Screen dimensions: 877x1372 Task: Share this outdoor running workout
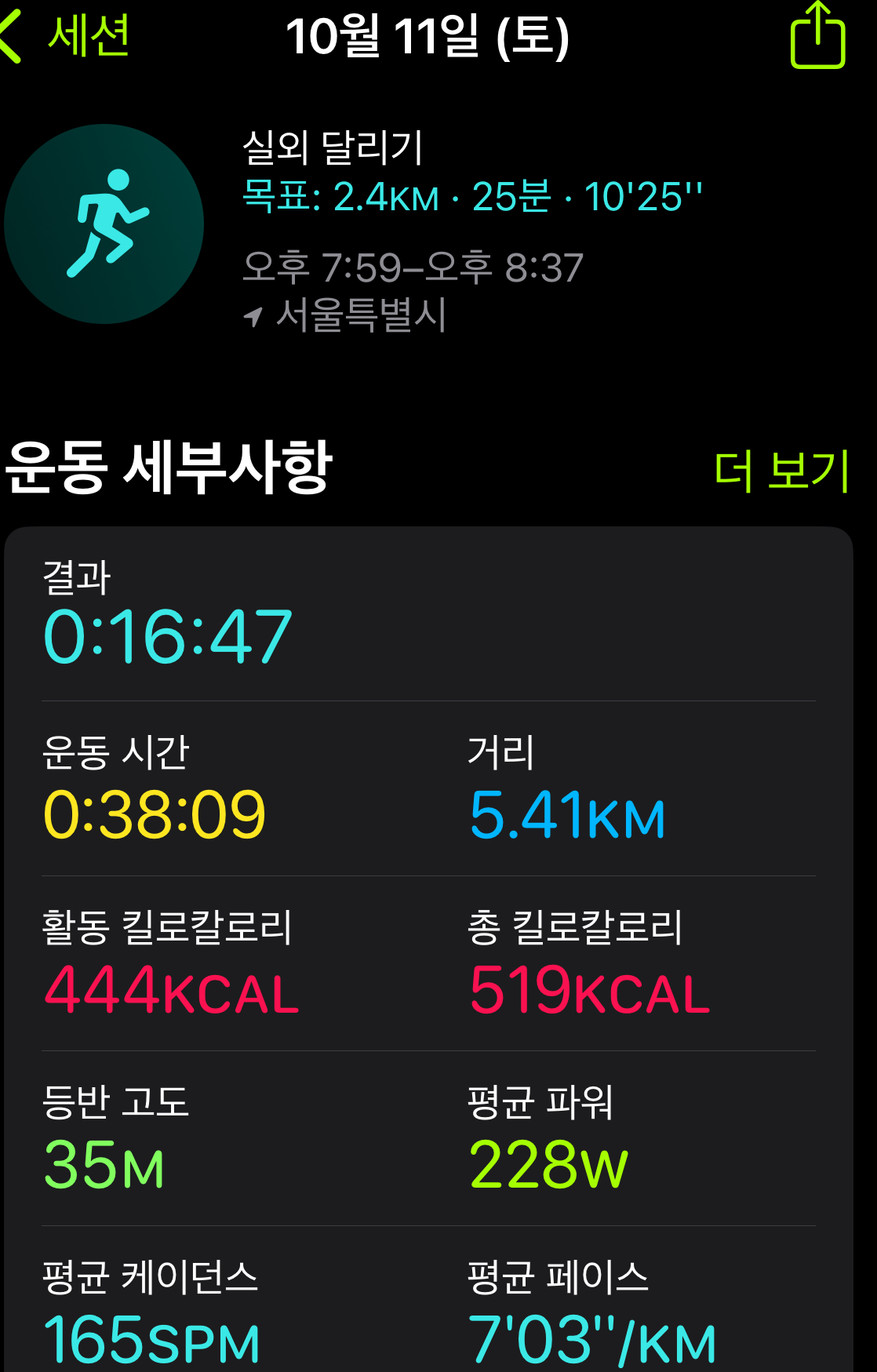click(817, 37)
